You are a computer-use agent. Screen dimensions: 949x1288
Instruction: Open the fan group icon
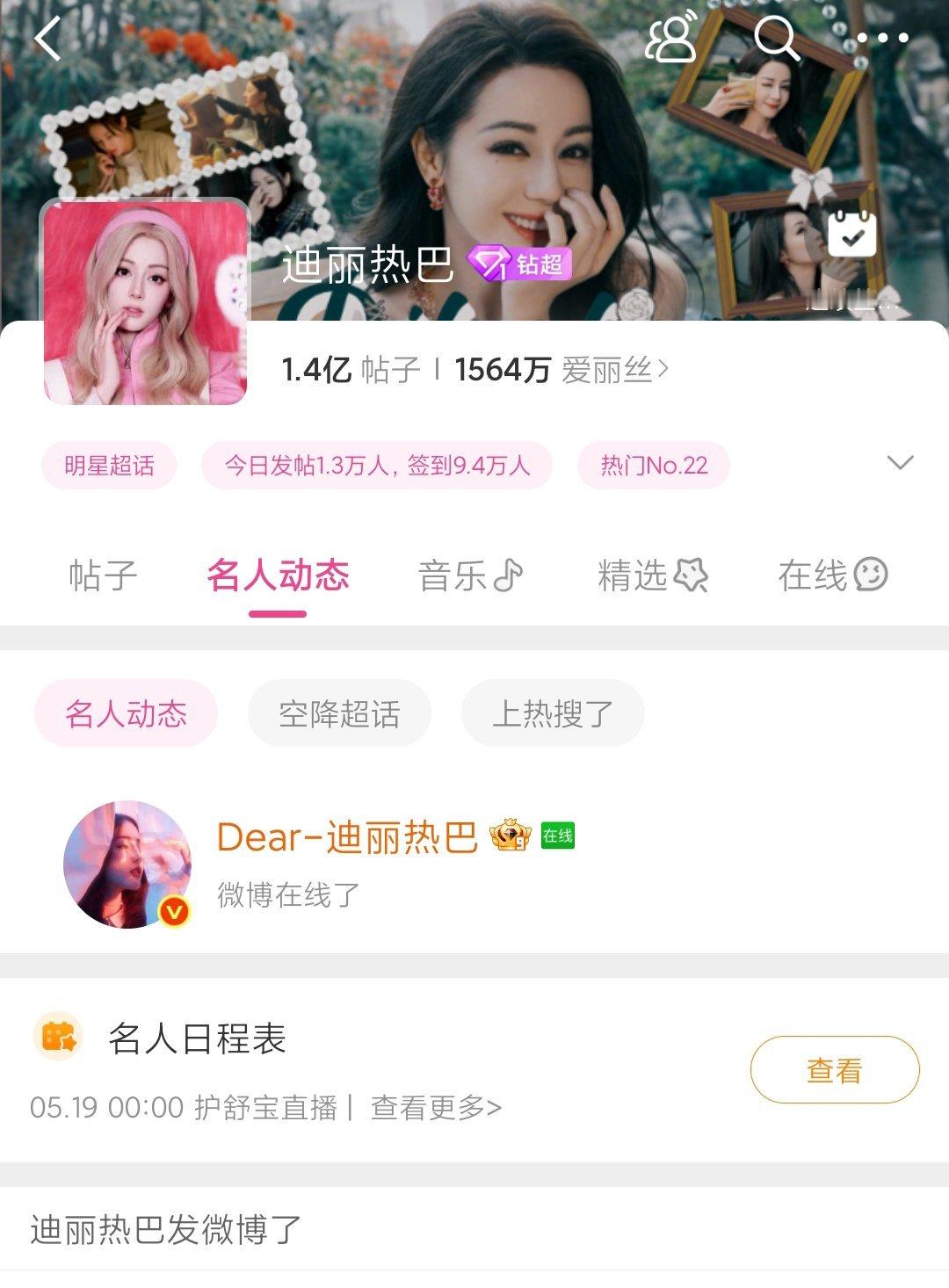[670, 38]
